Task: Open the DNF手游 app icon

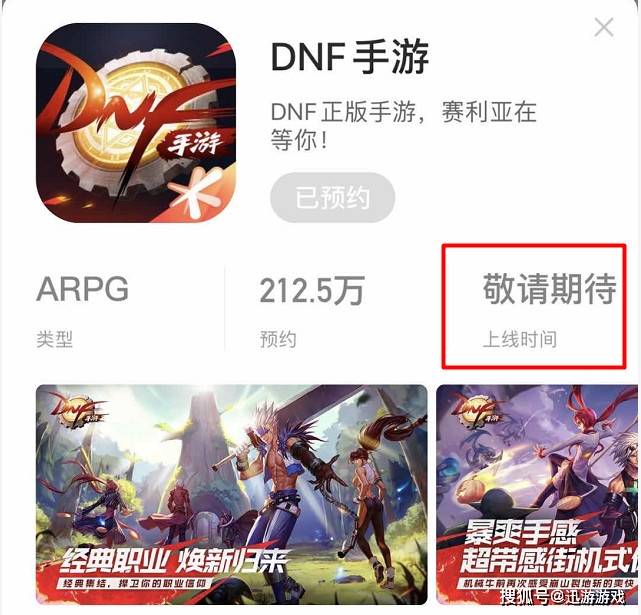Action: click(136, 123)
